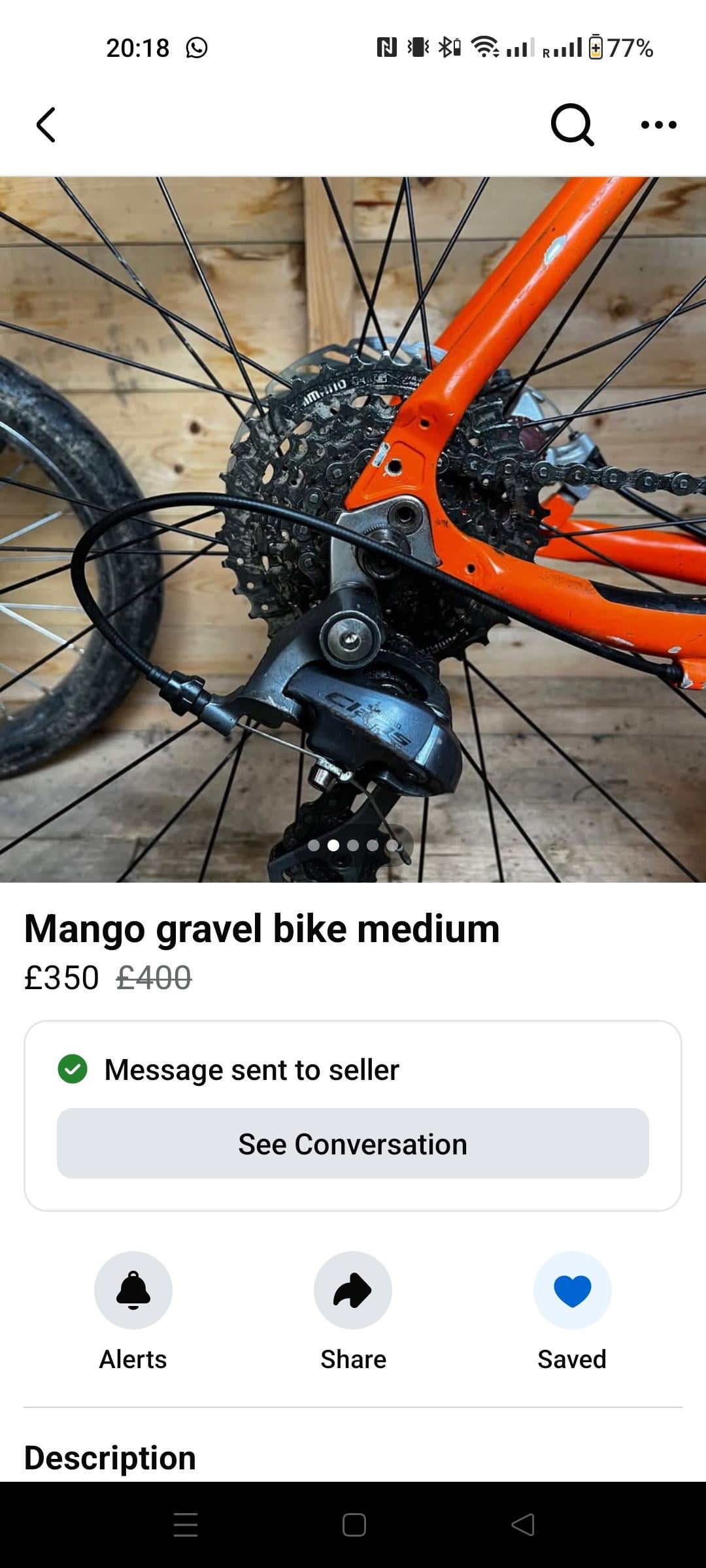Tap the system home button
The height and width of the screenshot is (1568, 706).
click(354, 1525)
